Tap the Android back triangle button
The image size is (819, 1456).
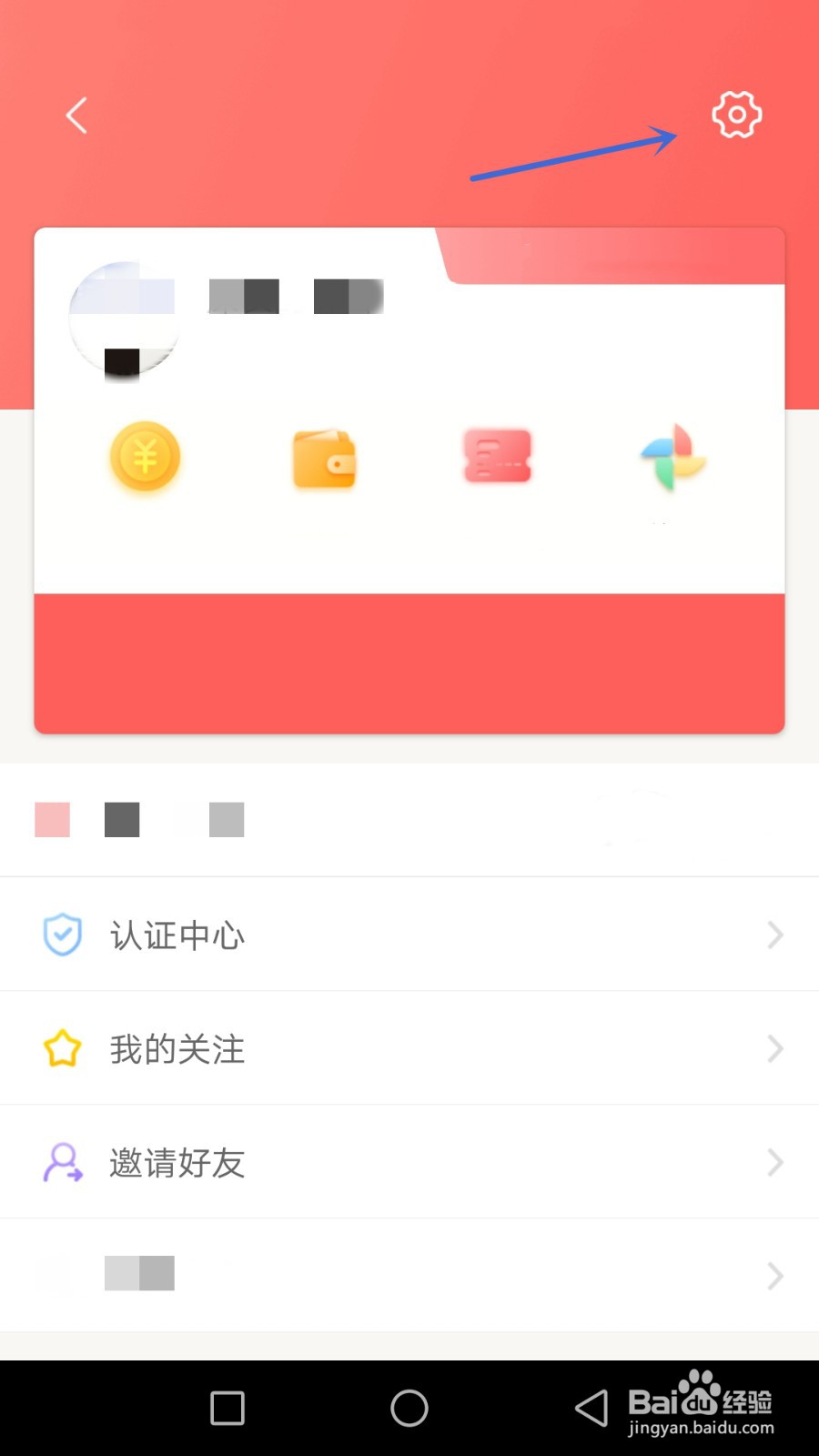tap(592, 1408)
